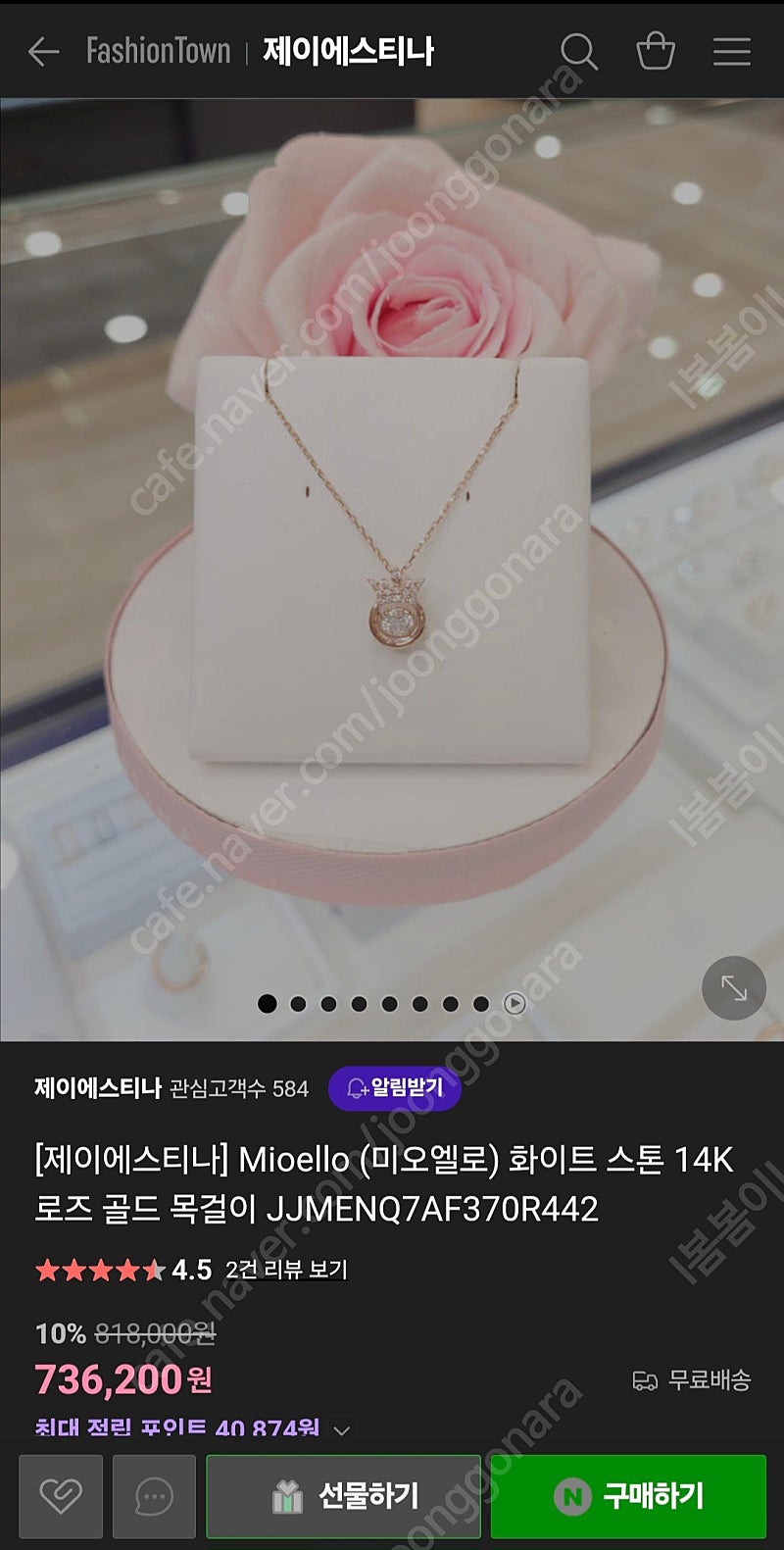Tap 구매하기 to buy the necklace

(627, 1496)
